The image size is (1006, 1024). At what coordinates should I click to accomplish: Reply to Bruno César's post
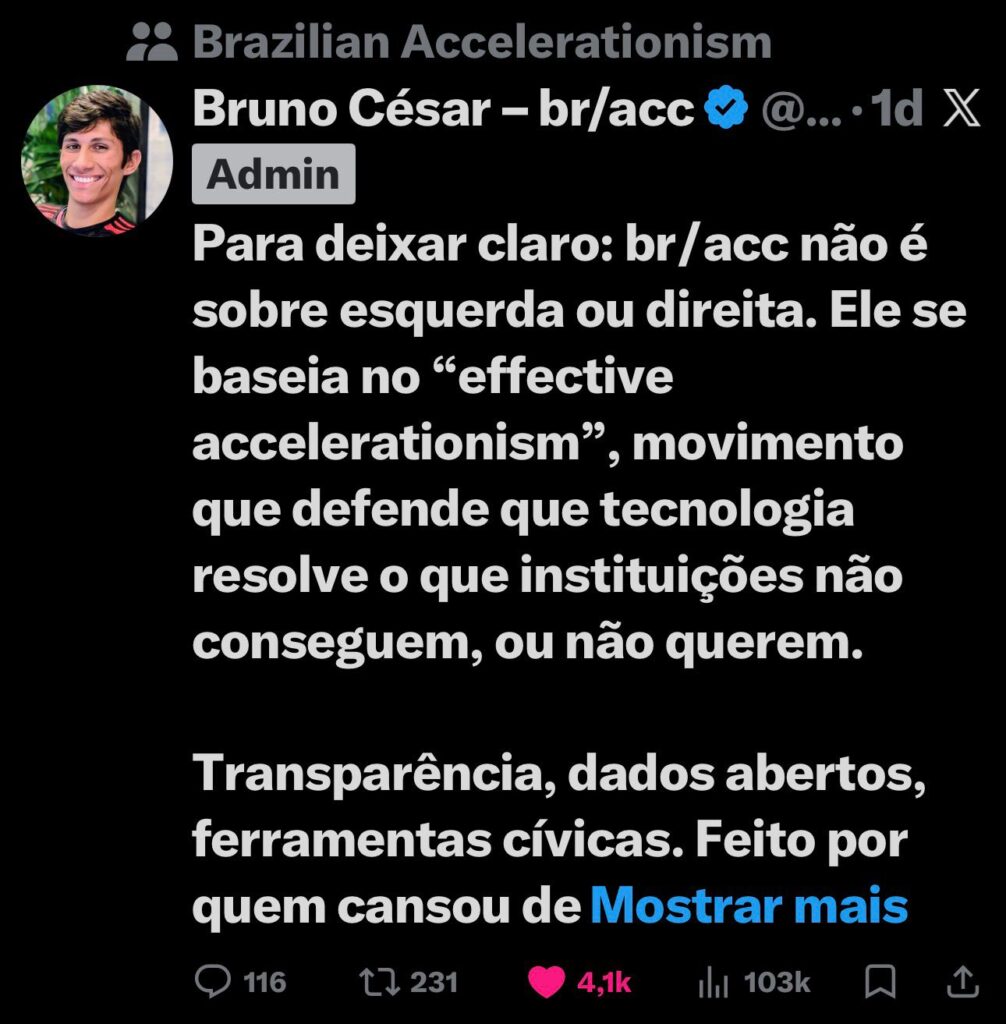213,981
